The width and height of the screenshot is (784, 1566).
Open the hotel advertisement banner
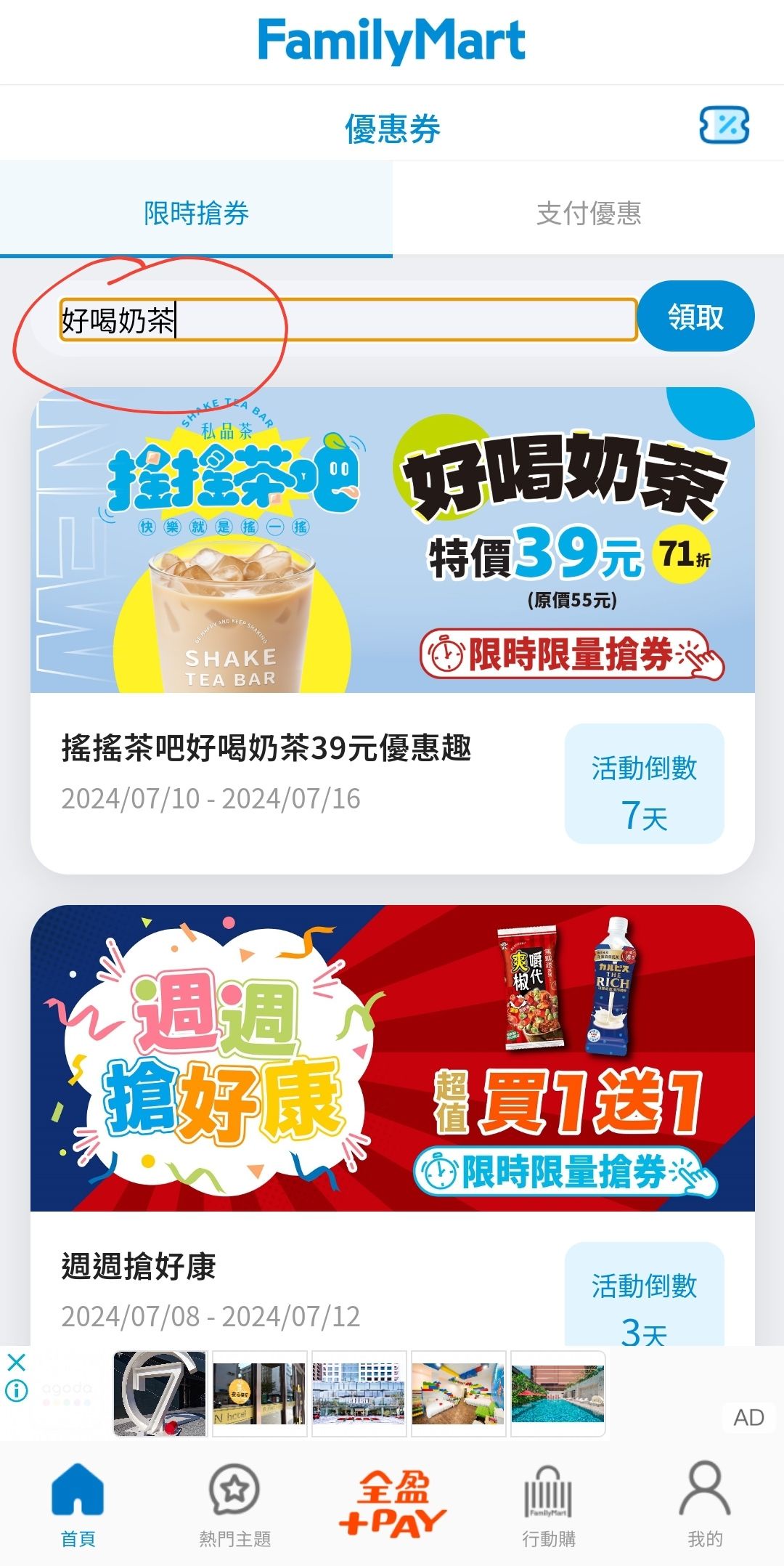click(x=359, y=1393)
